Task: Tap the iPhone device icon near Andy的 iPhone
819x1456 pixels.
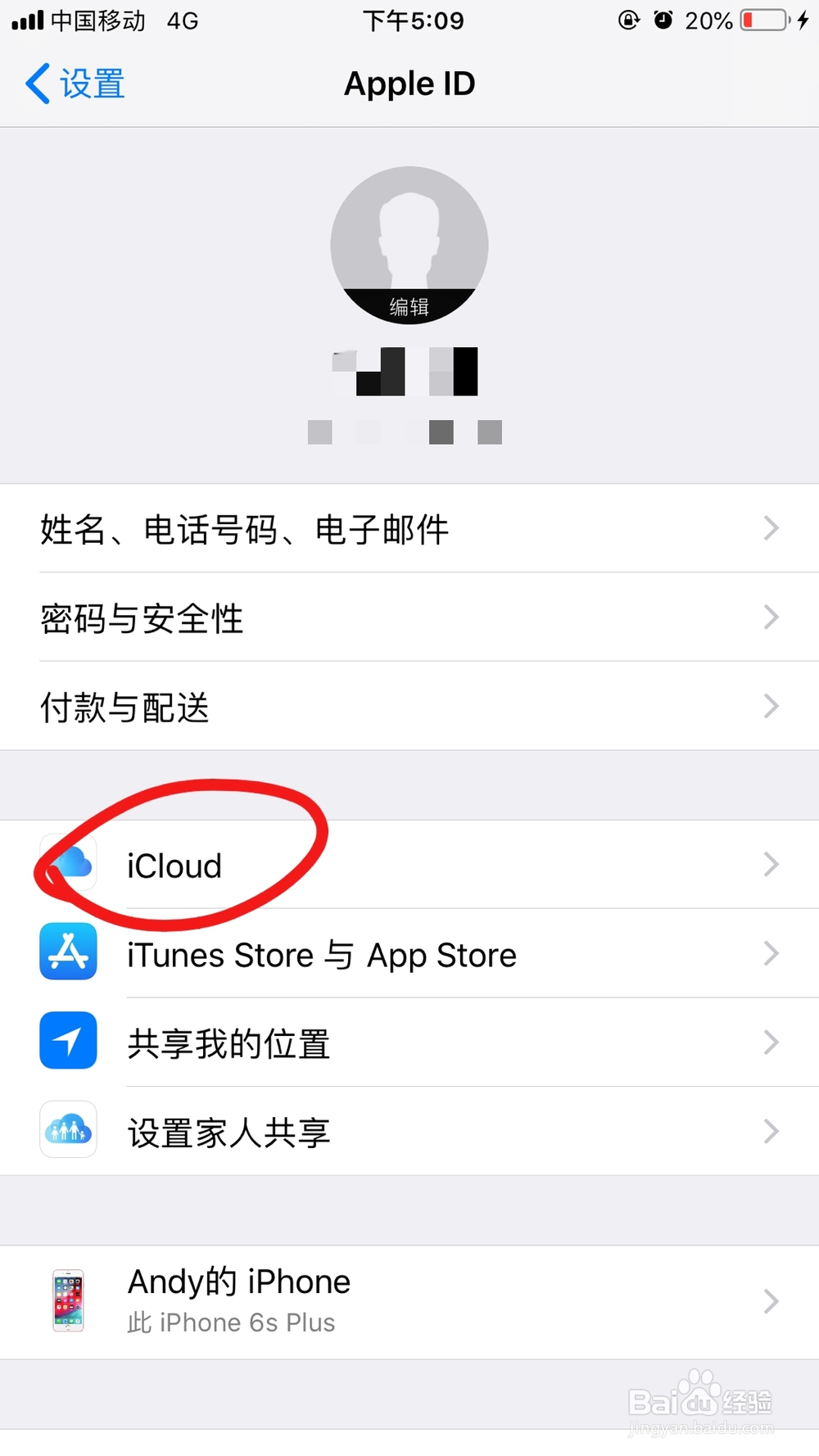Action: (68, 1302)
